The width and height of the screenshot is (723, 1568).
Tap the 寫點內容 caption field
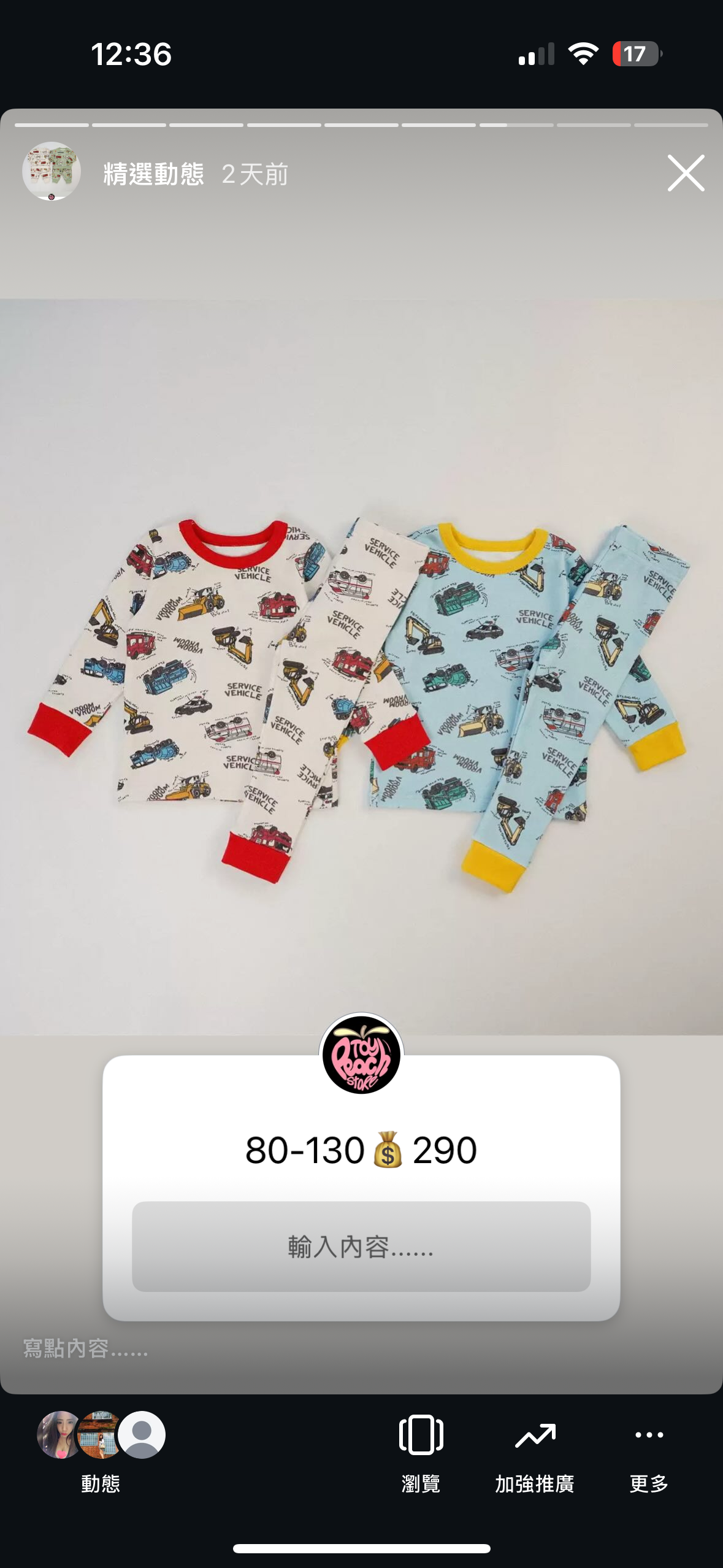86,1348
